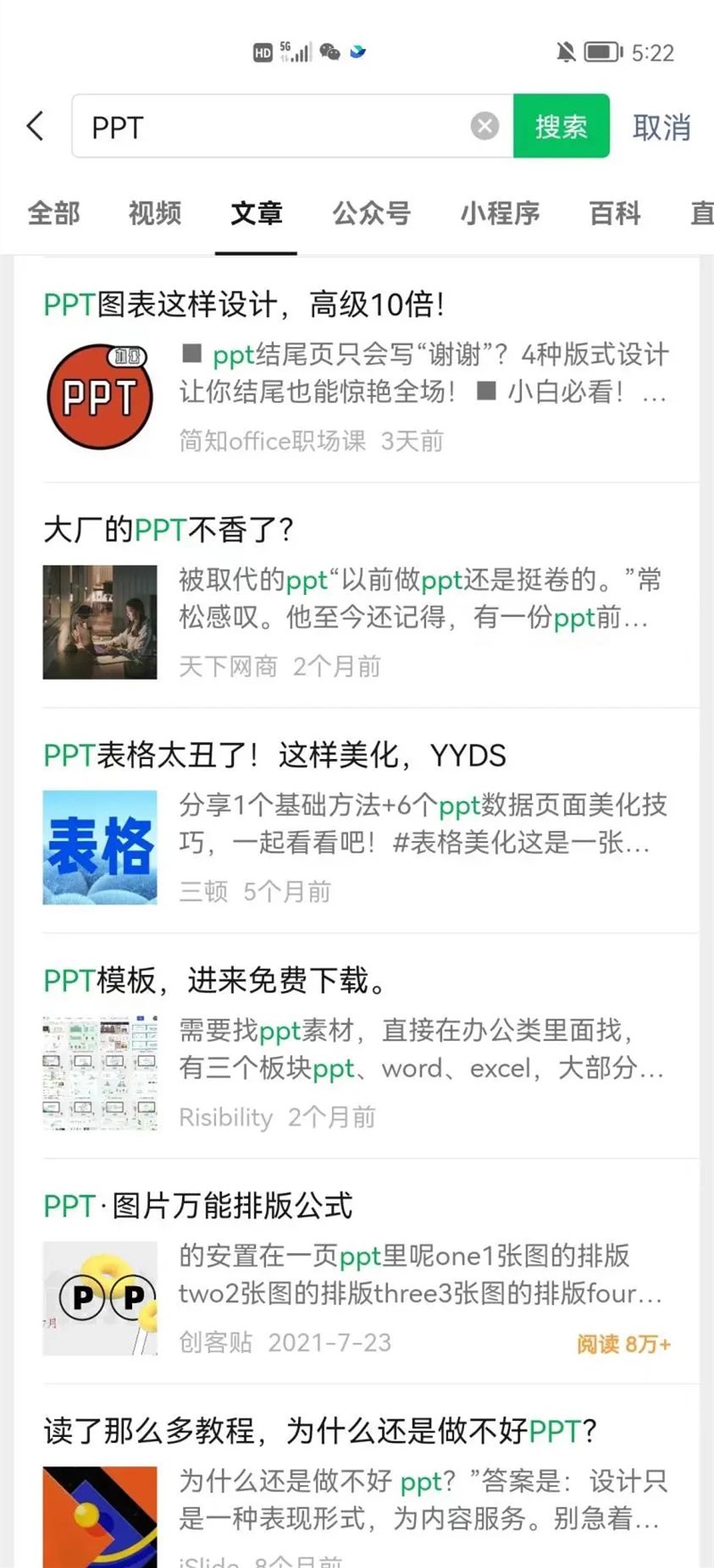
Task: Tap the green 搜索 button
Action: click(x=561, y=127)
